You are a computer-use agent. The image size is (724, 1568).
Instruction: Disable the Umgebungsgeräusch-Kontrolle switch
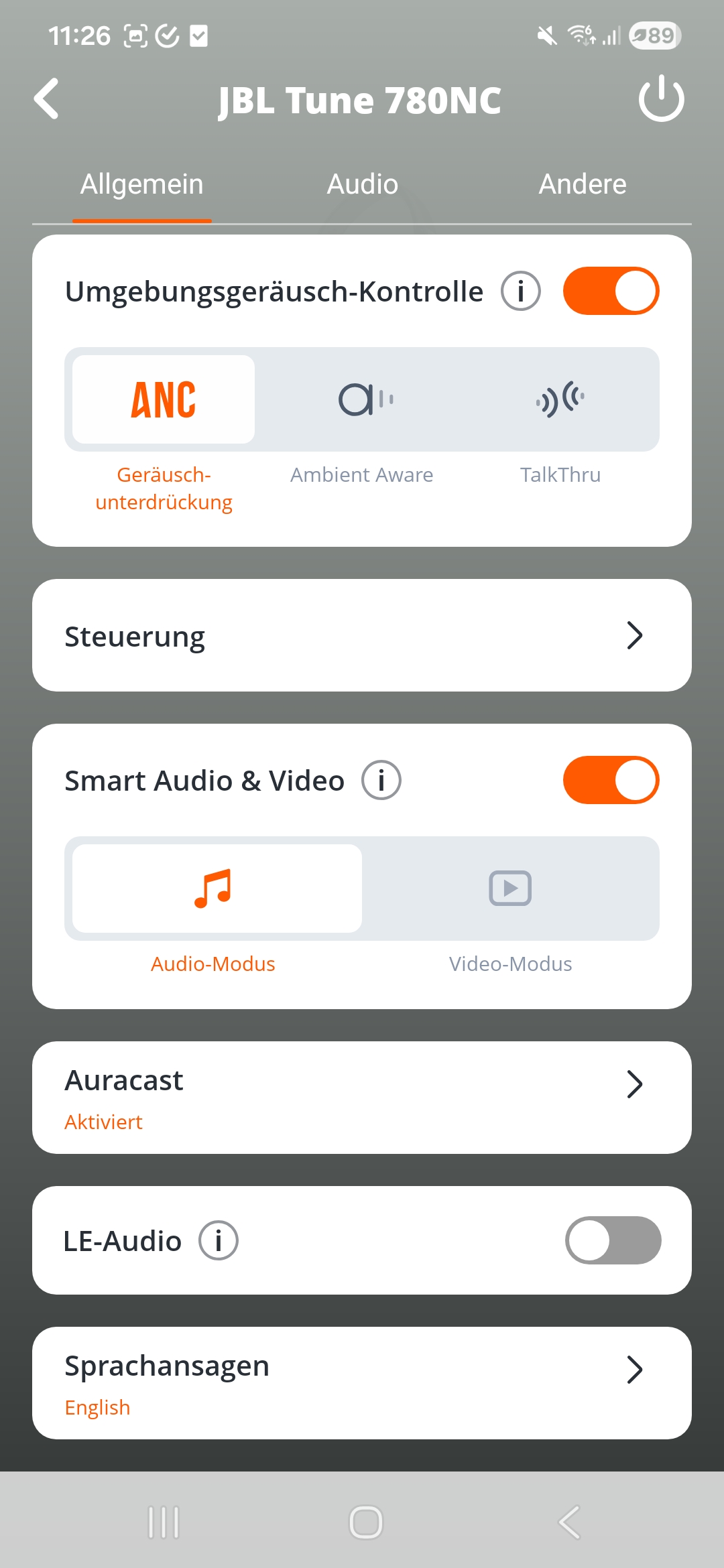[611, 291]
